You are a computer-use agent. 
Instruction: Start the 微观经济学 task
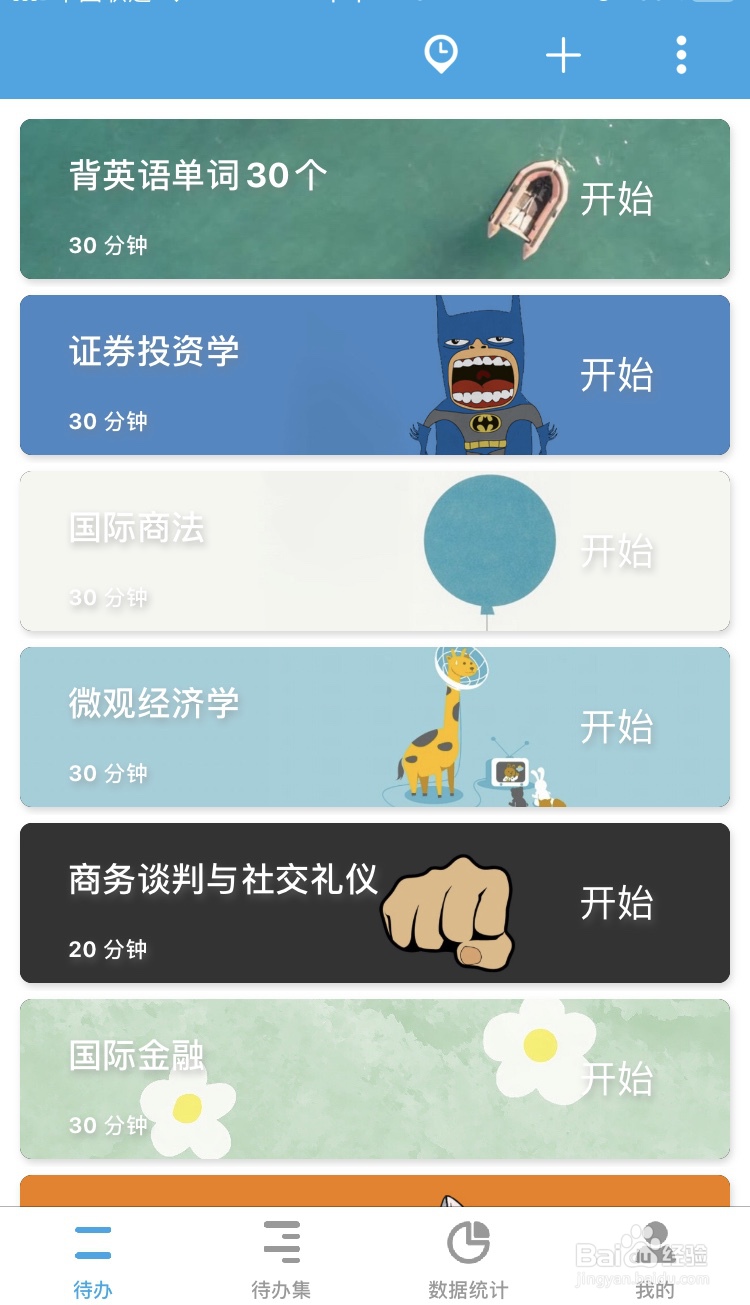617,727
